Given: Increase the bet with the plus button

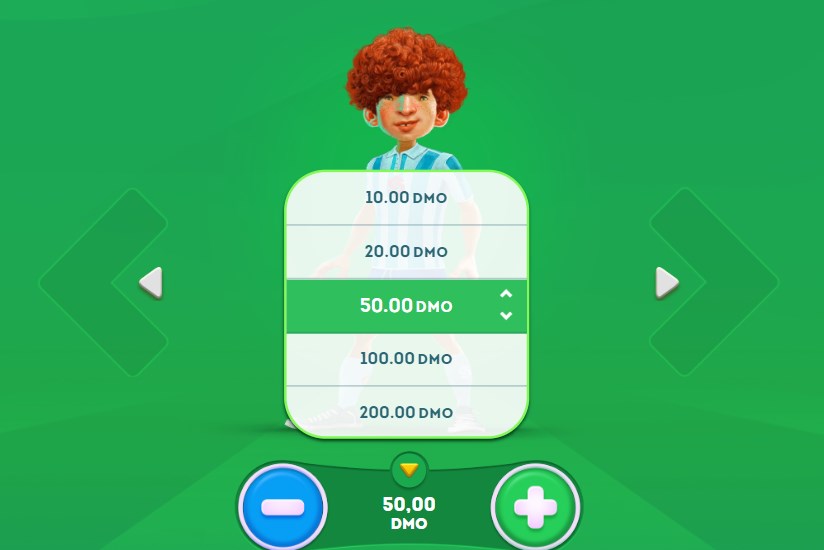Looking at the screenshot, I should [x=535, y=507].
